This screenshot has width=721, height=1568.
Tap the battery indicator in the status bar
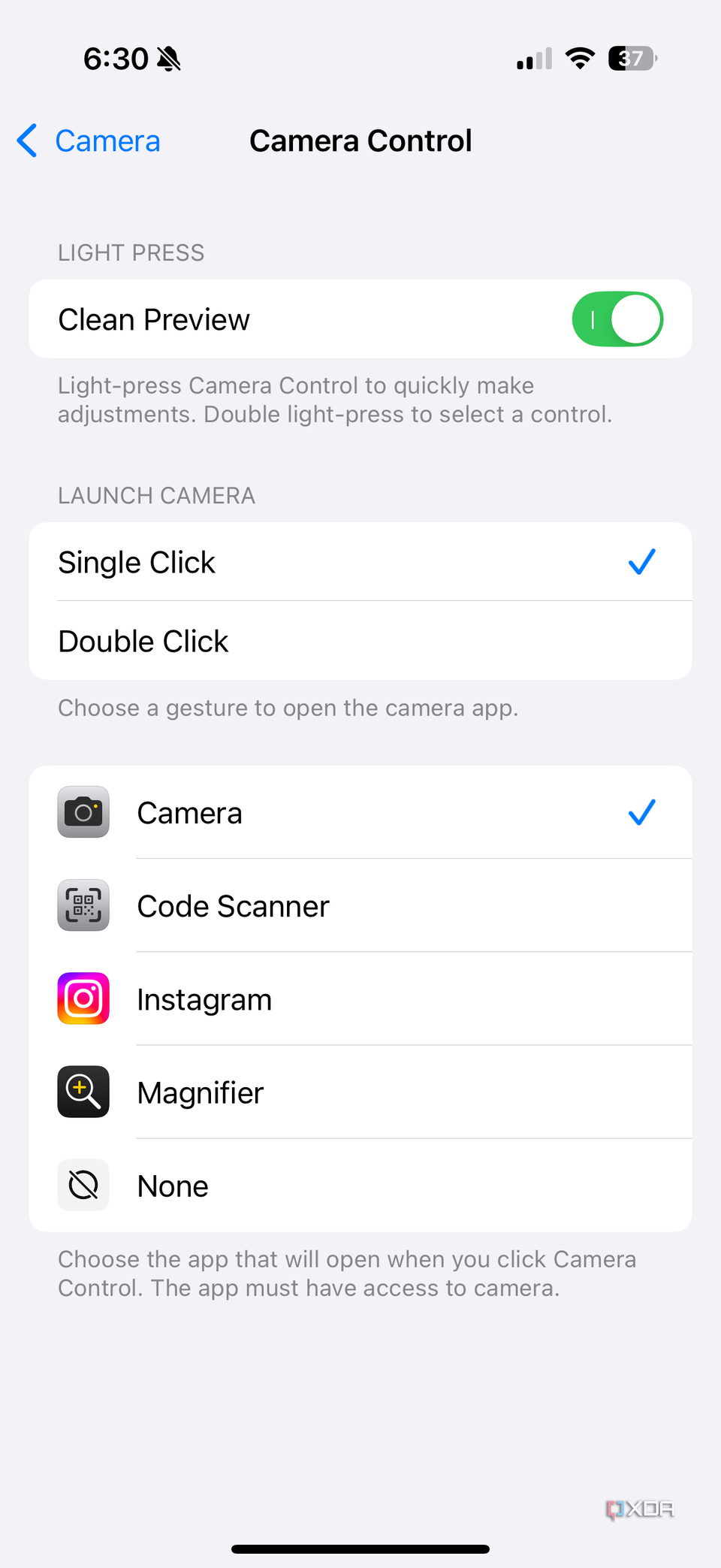pyautogui.click(x=631, y=59)
